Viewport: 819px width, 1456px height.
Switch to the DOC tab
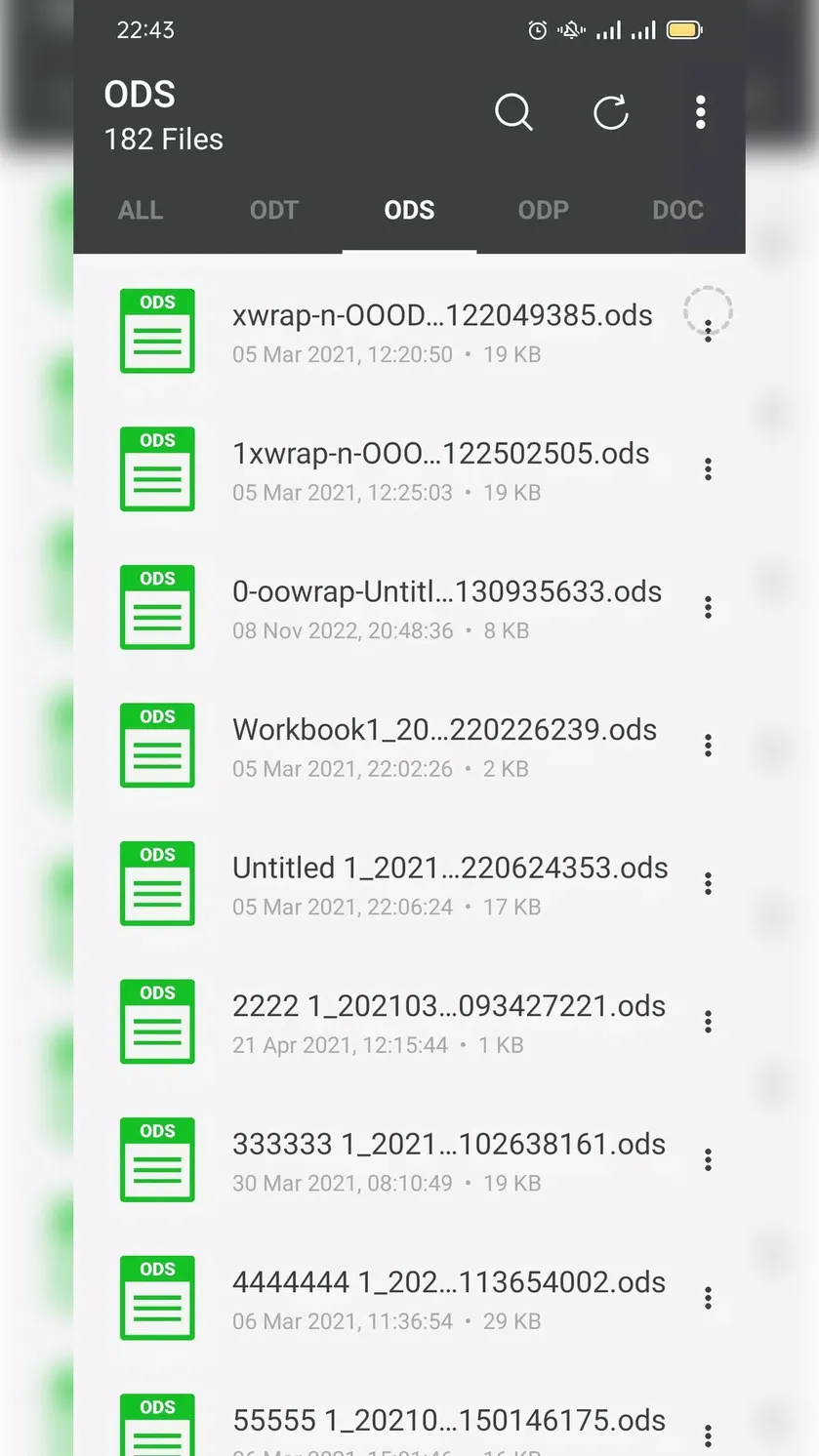678,210
